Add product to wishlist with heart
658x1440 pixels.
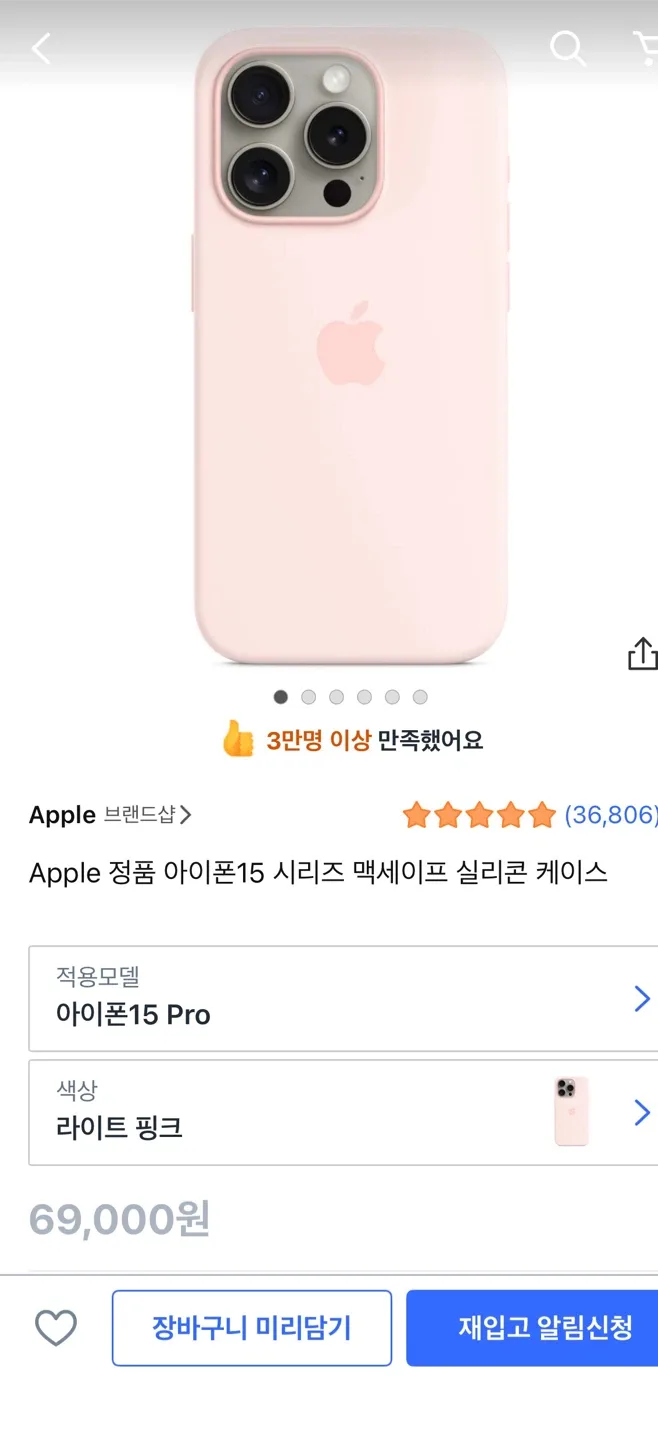coord(56,1328)
